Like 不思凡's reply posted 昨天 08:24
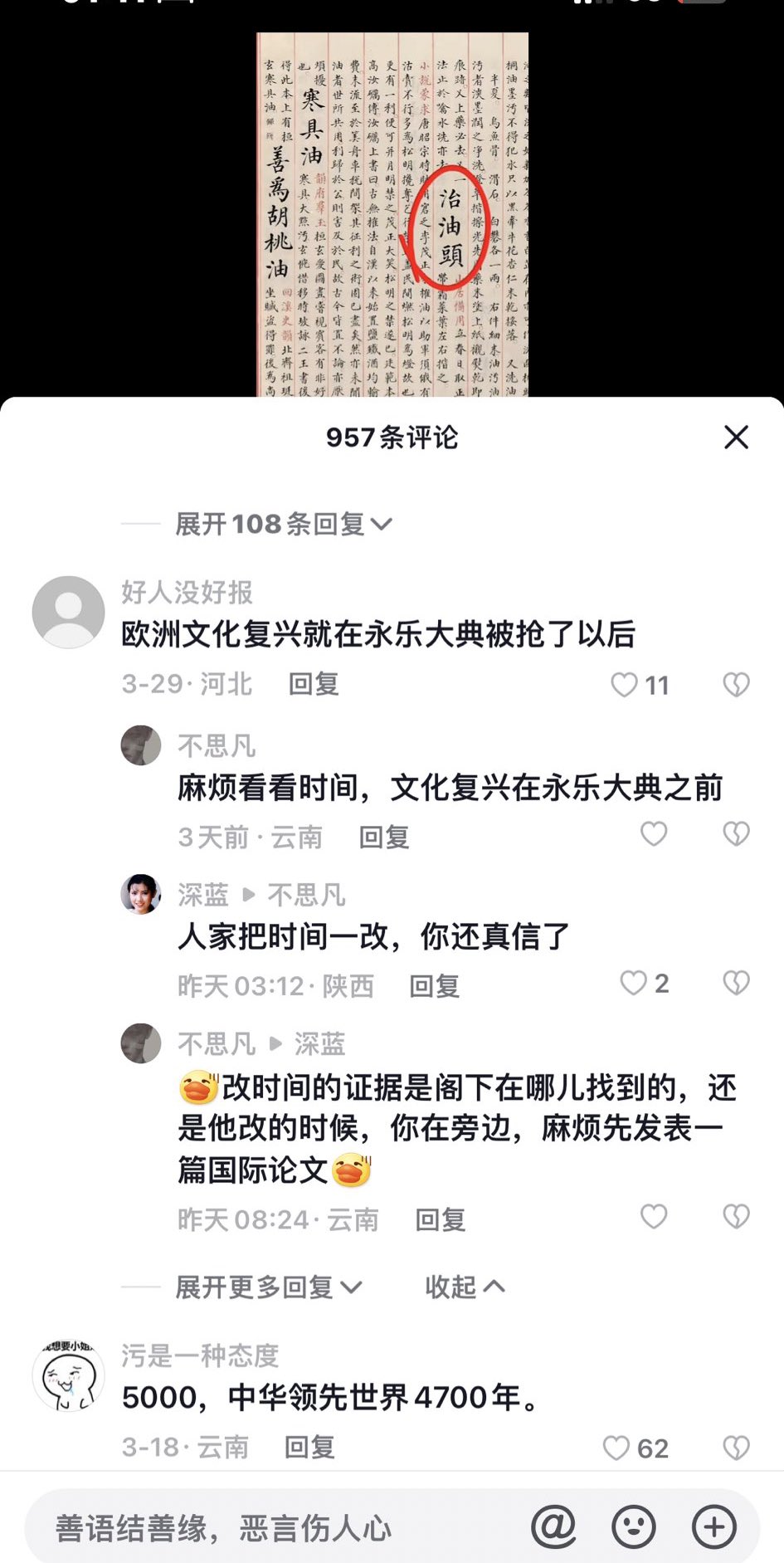Screen dimensions: 784x1563 [654, 1217]
